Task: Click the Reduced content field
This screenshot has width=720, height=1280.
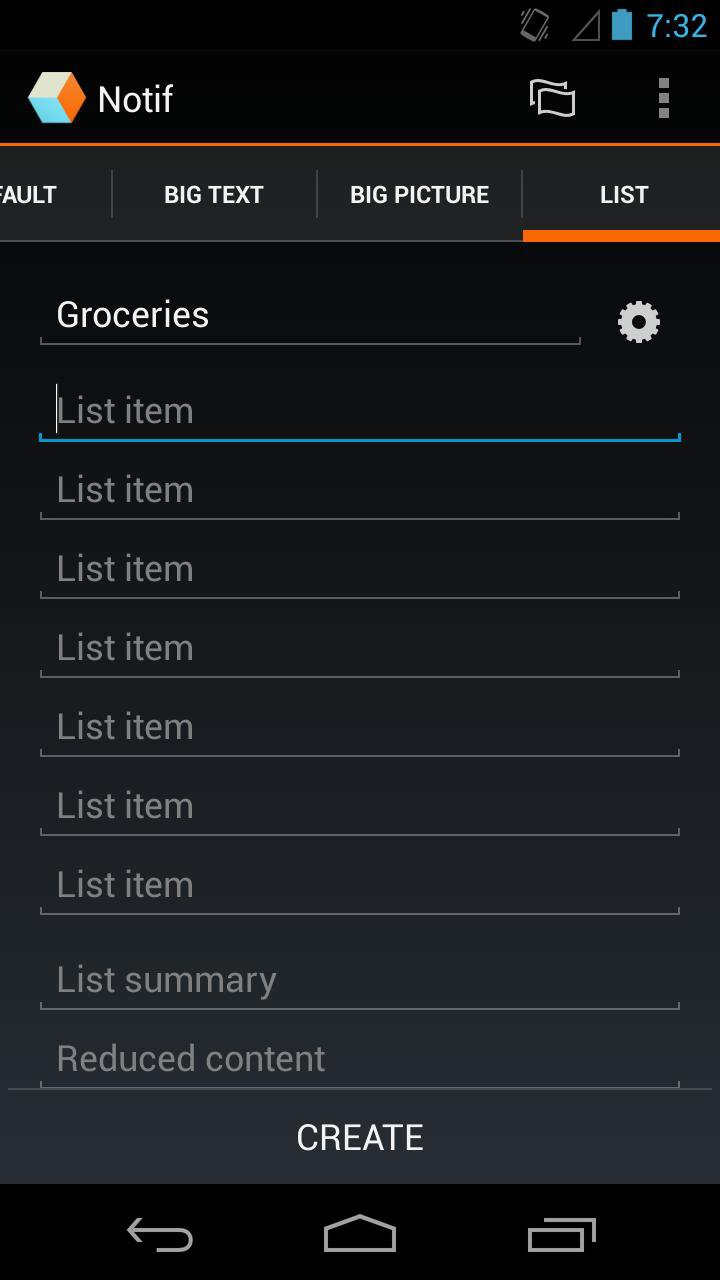Action: tap(360, 1058)
